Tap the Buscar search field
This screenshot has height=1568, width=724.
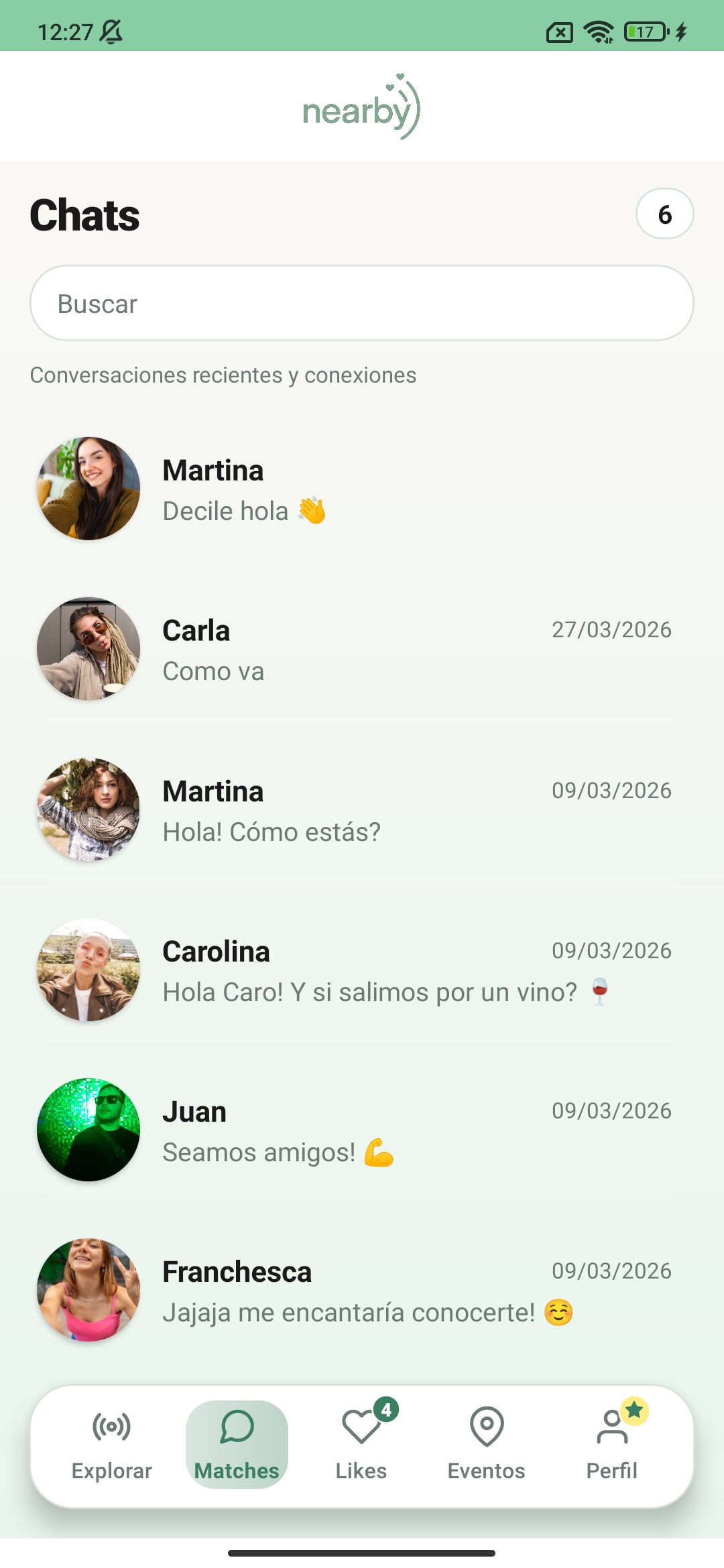coord(362,303)
